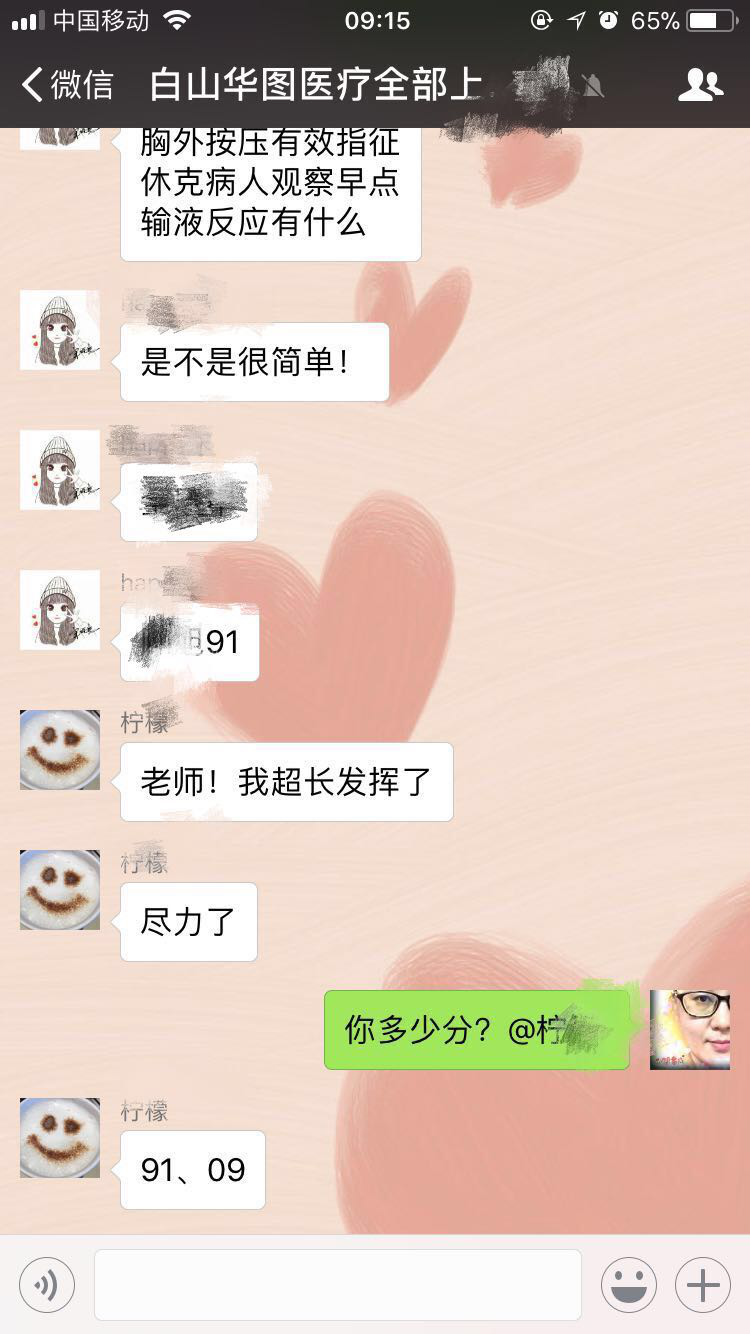Open 柠檬's avatar next to 老师！我超长发挥了
750x1334 pixels.
coord(60,750)
